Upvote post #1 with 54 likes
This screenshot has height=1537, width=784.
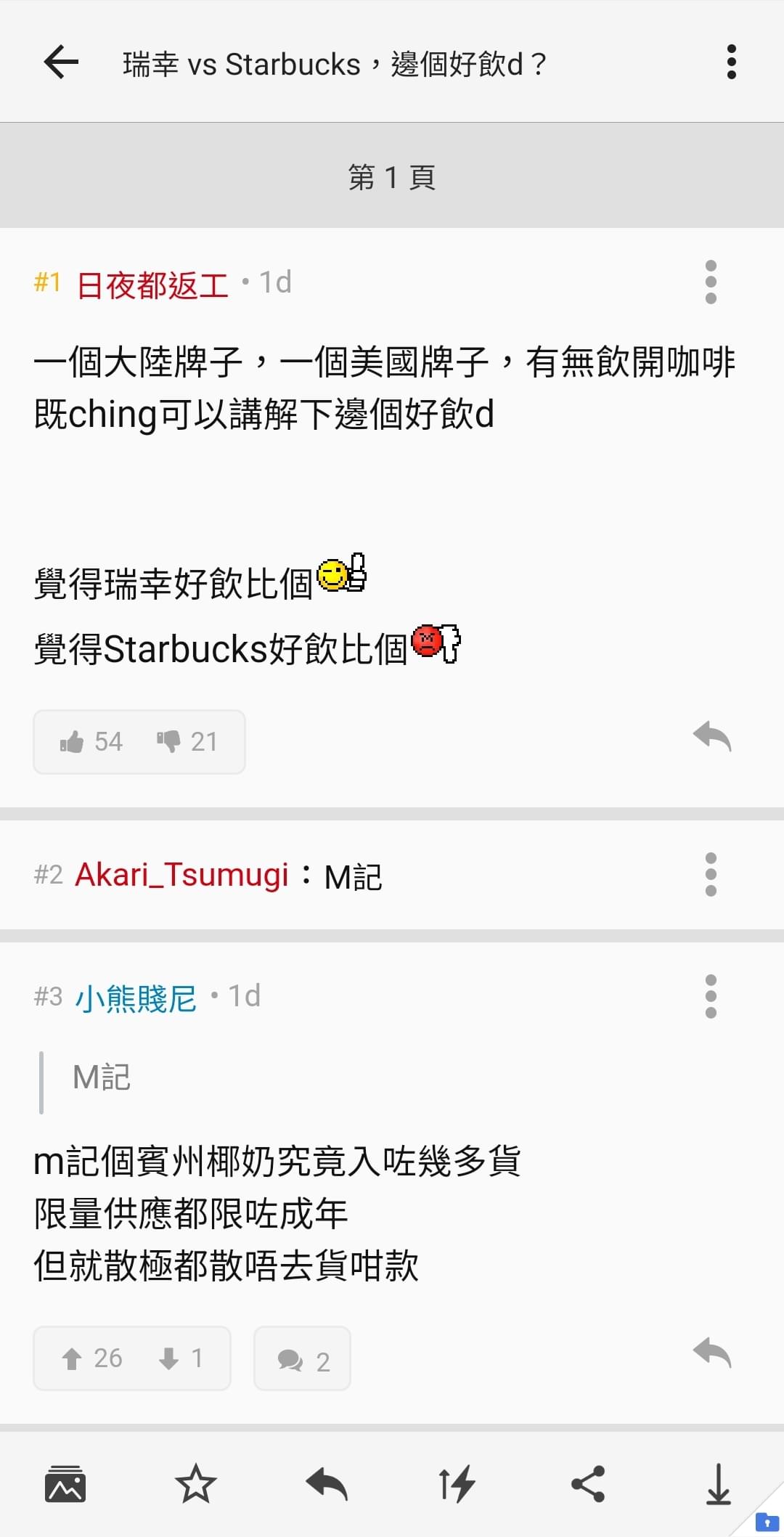pyautogui.click(x=91, y=741)
